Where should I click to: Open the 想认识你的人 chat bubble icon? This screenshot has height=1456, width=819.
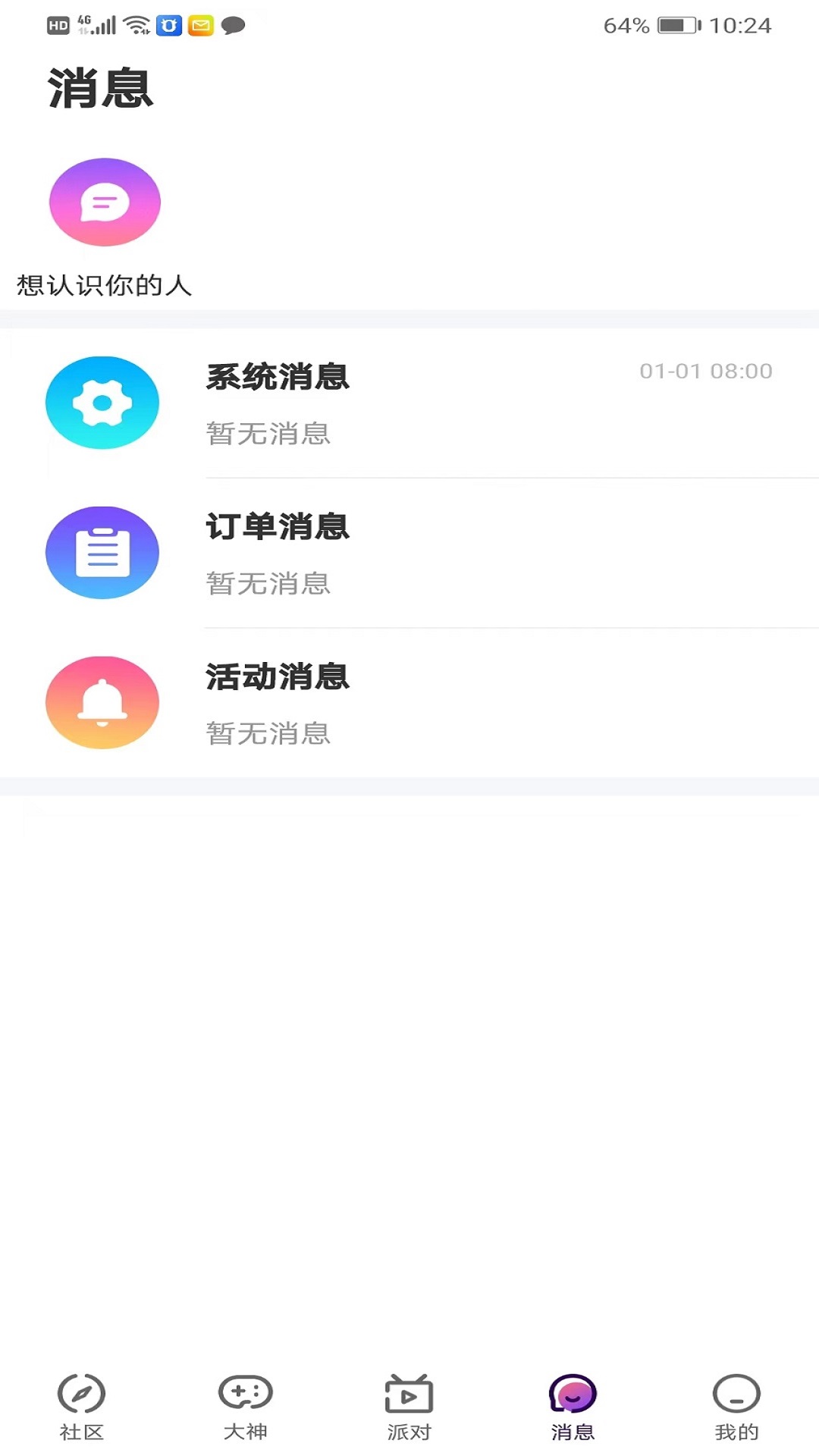tap(104, 202)
